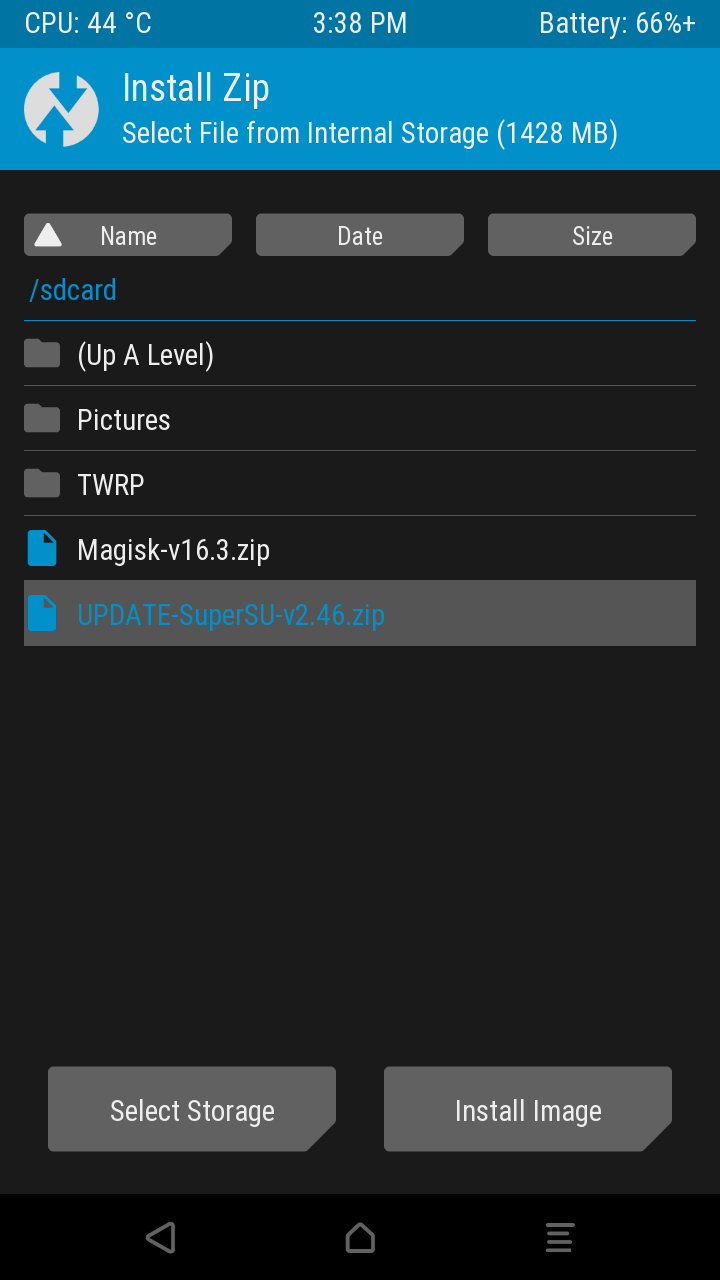The image size is (720, 1280).
Task: Sort files by Size
Action: coord(592,236)
